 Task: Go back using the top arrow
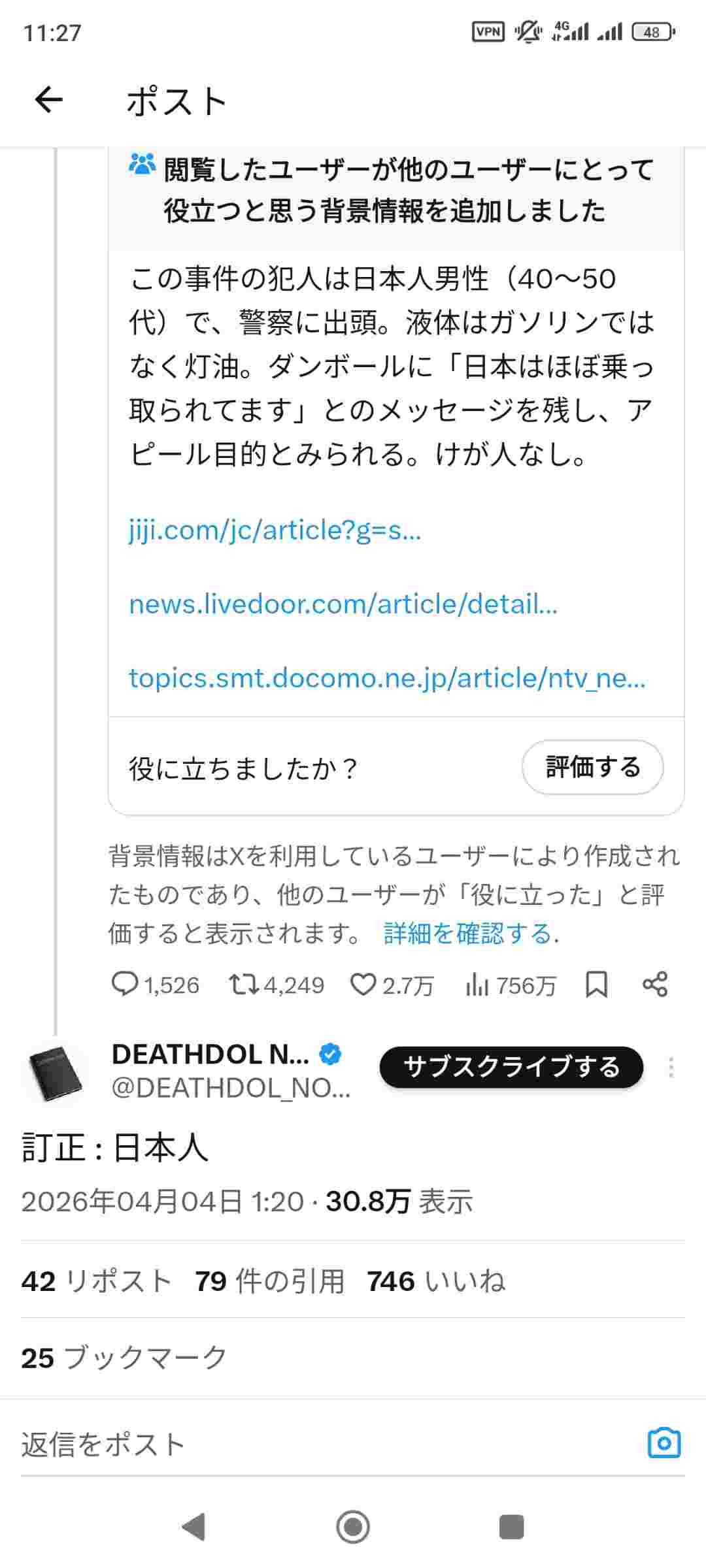coord(48,101)
